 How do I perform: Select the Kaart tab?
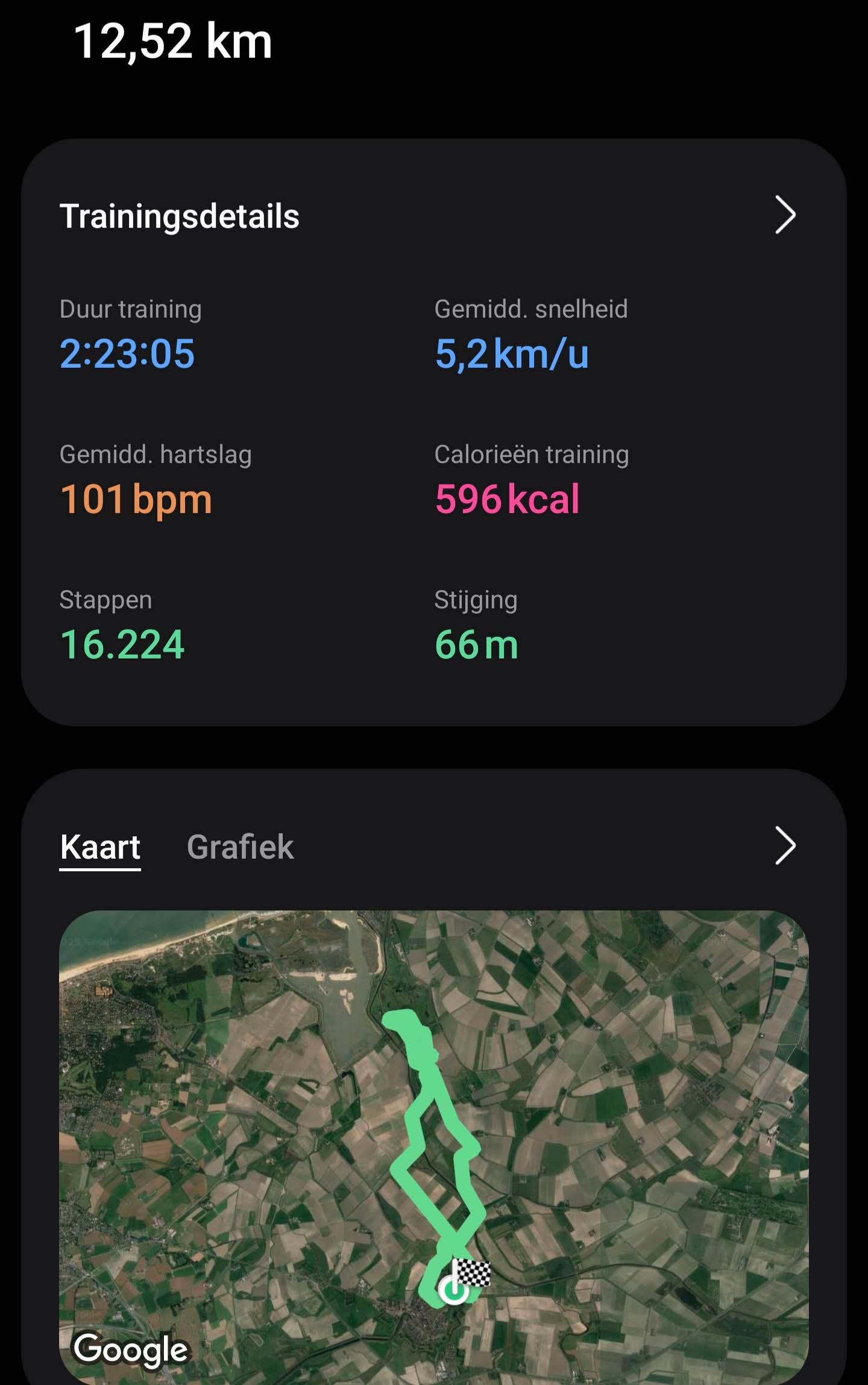[x=100, y=847]
